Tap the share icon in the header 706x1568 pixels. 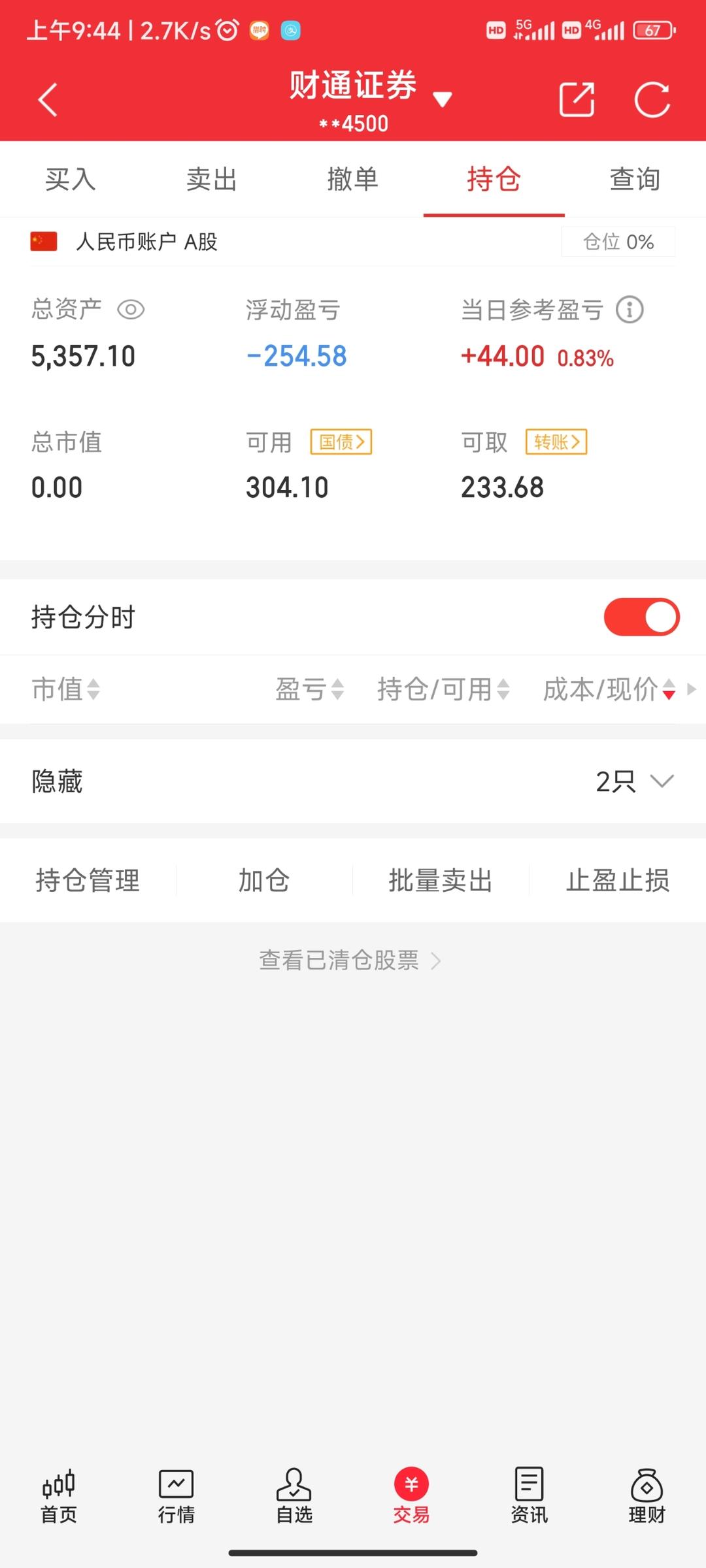pyautogui.click(x=577, y=99)
